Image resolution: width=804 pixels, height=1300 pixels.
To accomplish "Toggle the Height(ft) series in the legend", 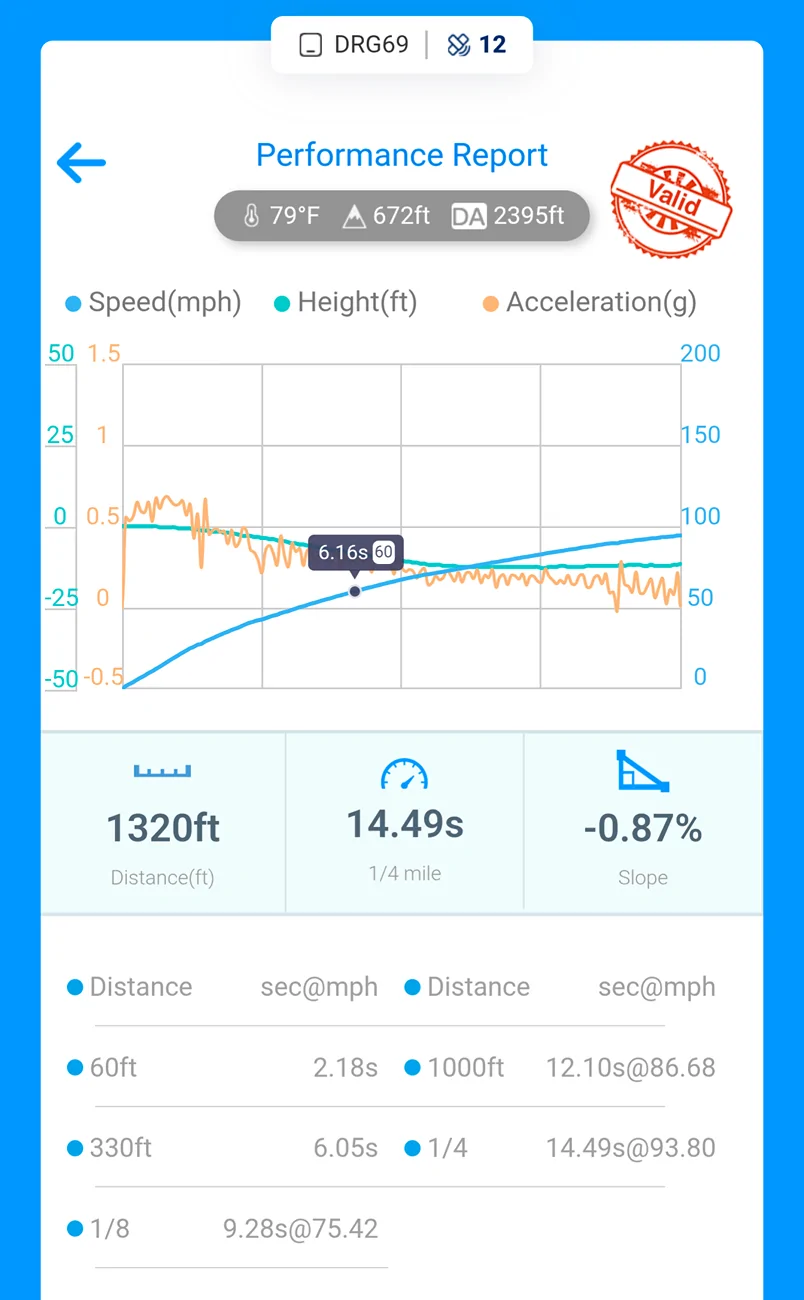I will click(x=346, y=302).
